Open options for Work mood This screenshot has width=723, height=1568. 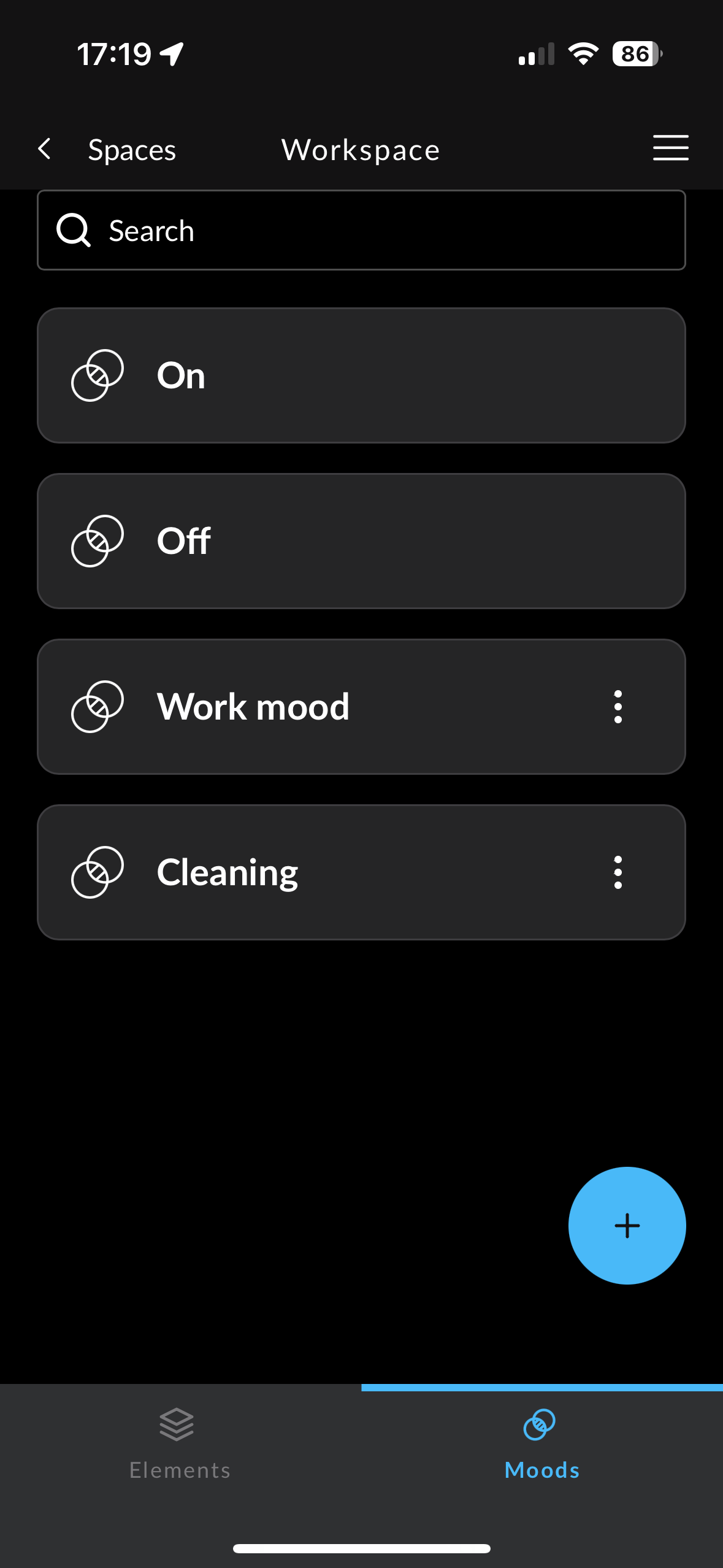[618, 706]
